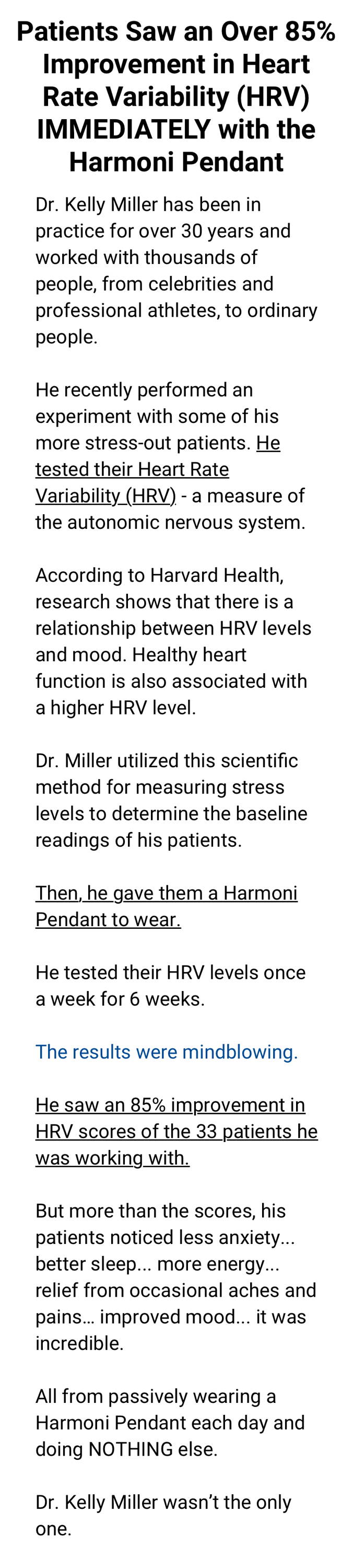Open the "He tested their Heart Rate Variability (HRV)" link
This screenshot has height=1568, width=353.
click(x=132, y=469)
